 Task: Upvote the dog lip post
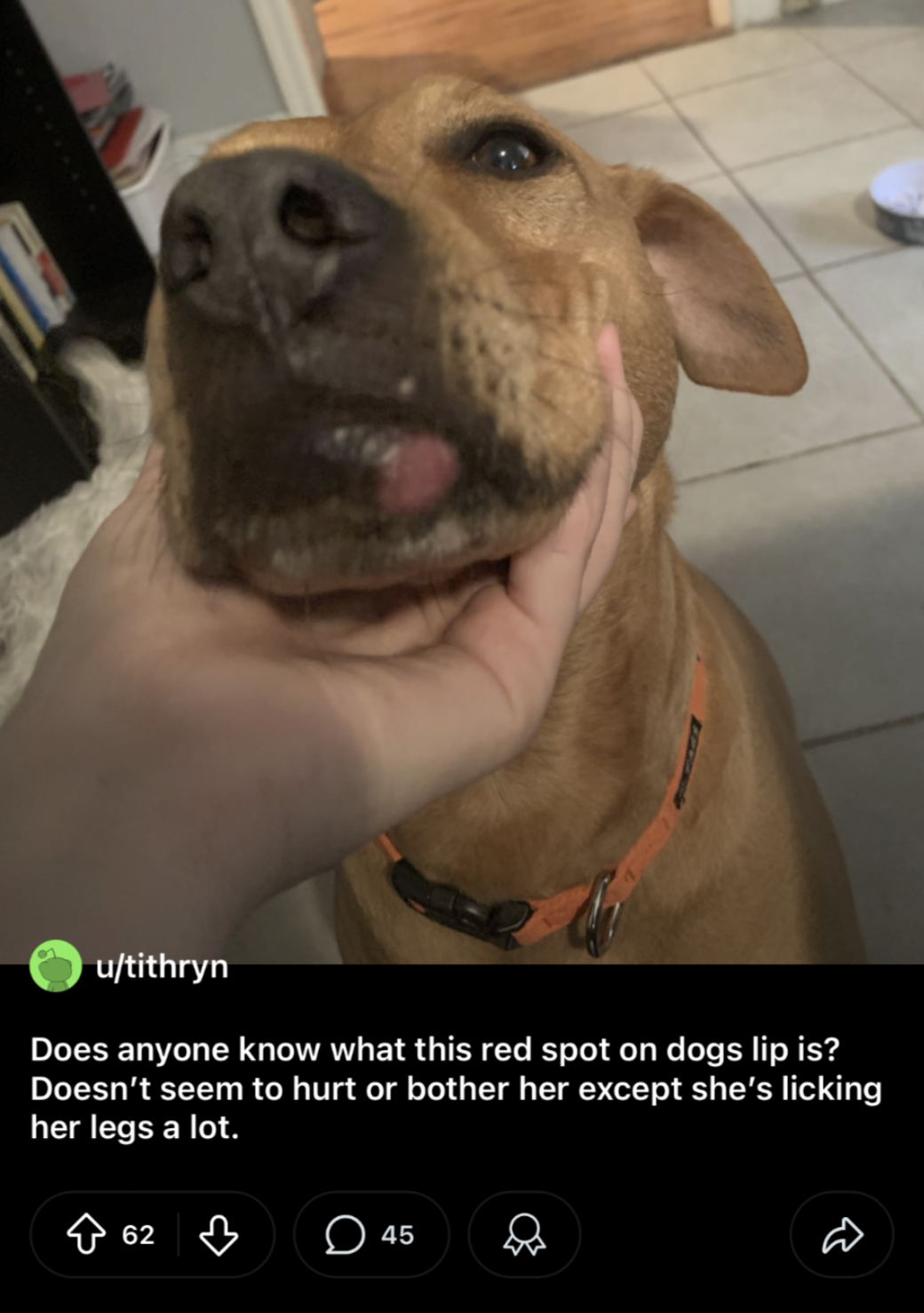click(x=86, y=1235)
